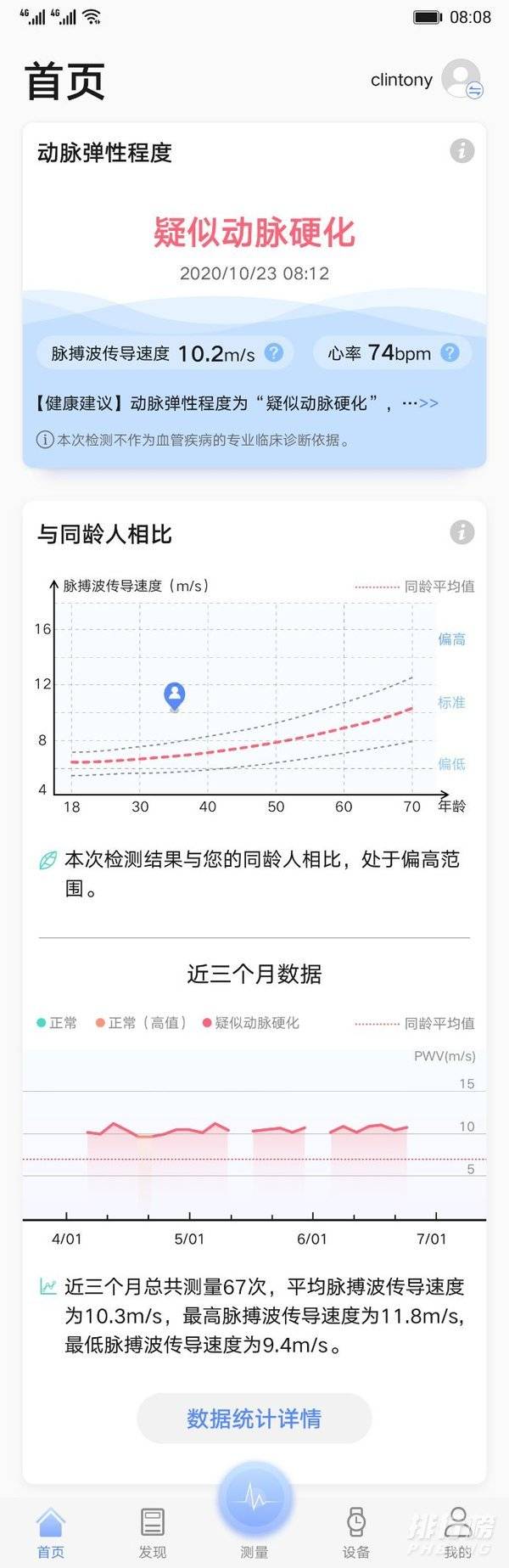Open info icon for 与同龄人相比 card

click(x=461, y=532)
